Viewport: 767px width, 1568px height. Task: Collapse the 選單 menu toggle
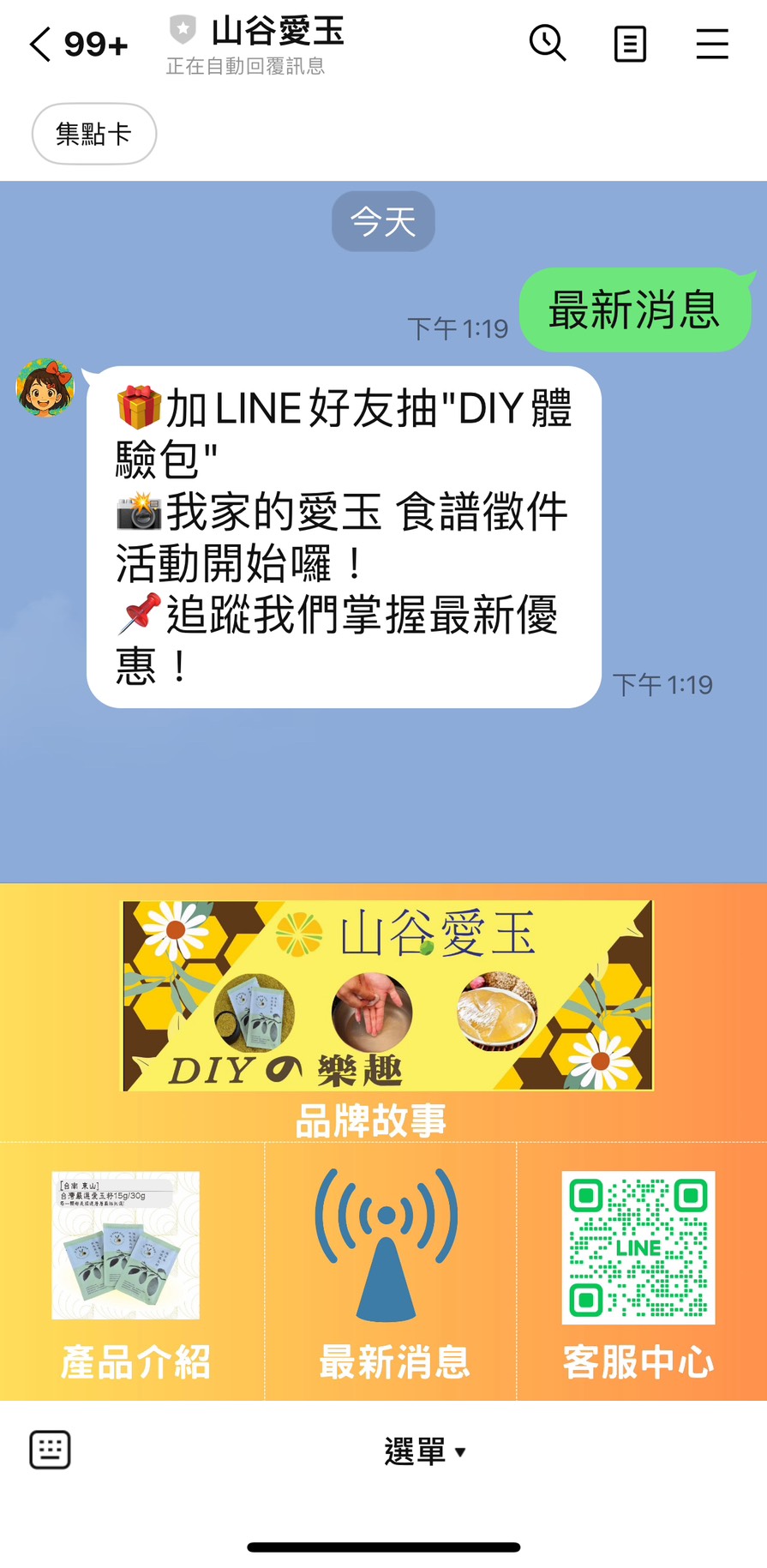[x=424, y=1451]
